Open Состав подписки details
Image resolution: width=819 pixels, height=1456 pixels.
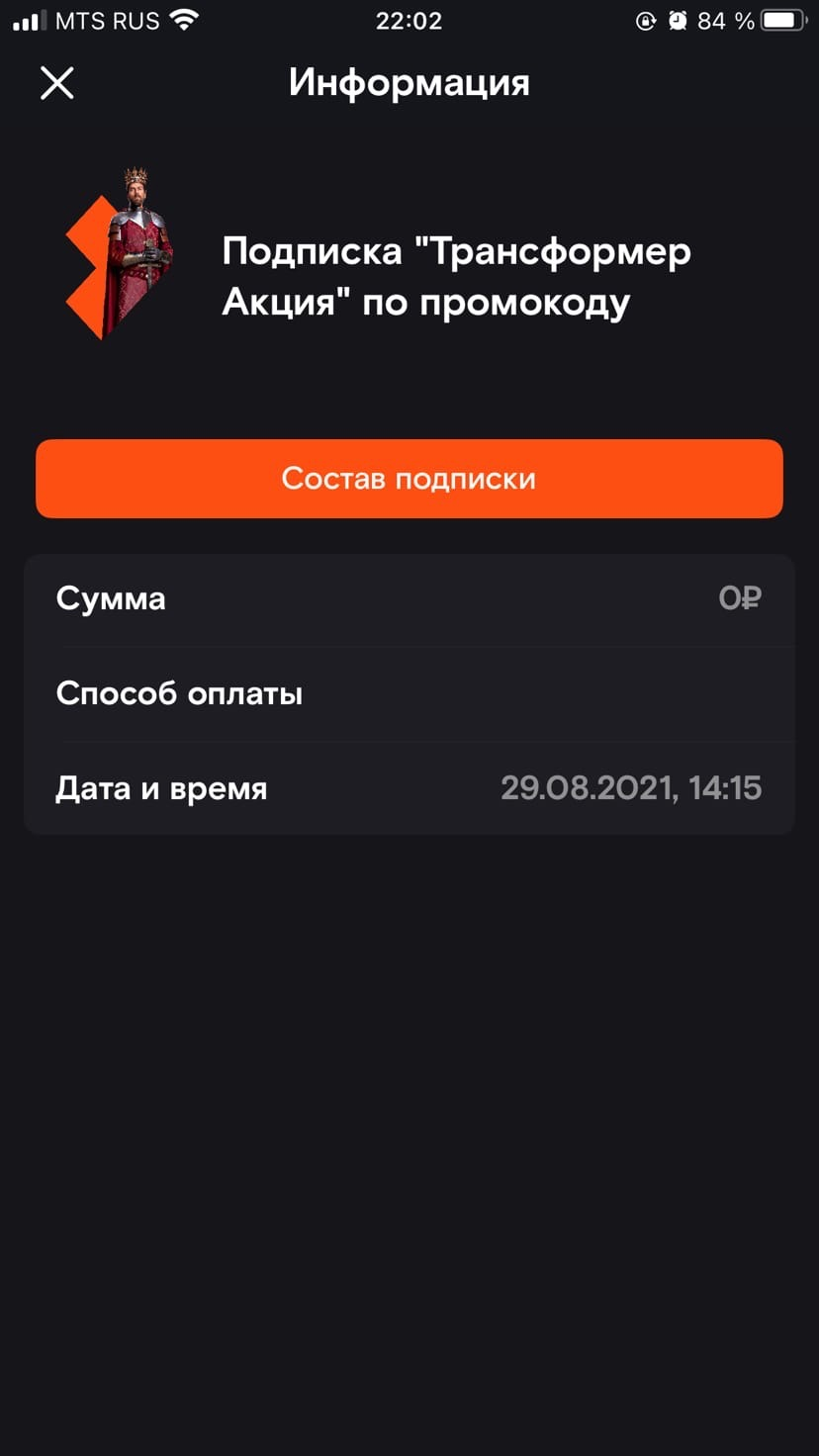pyautogui.click(x=409, y=479)
